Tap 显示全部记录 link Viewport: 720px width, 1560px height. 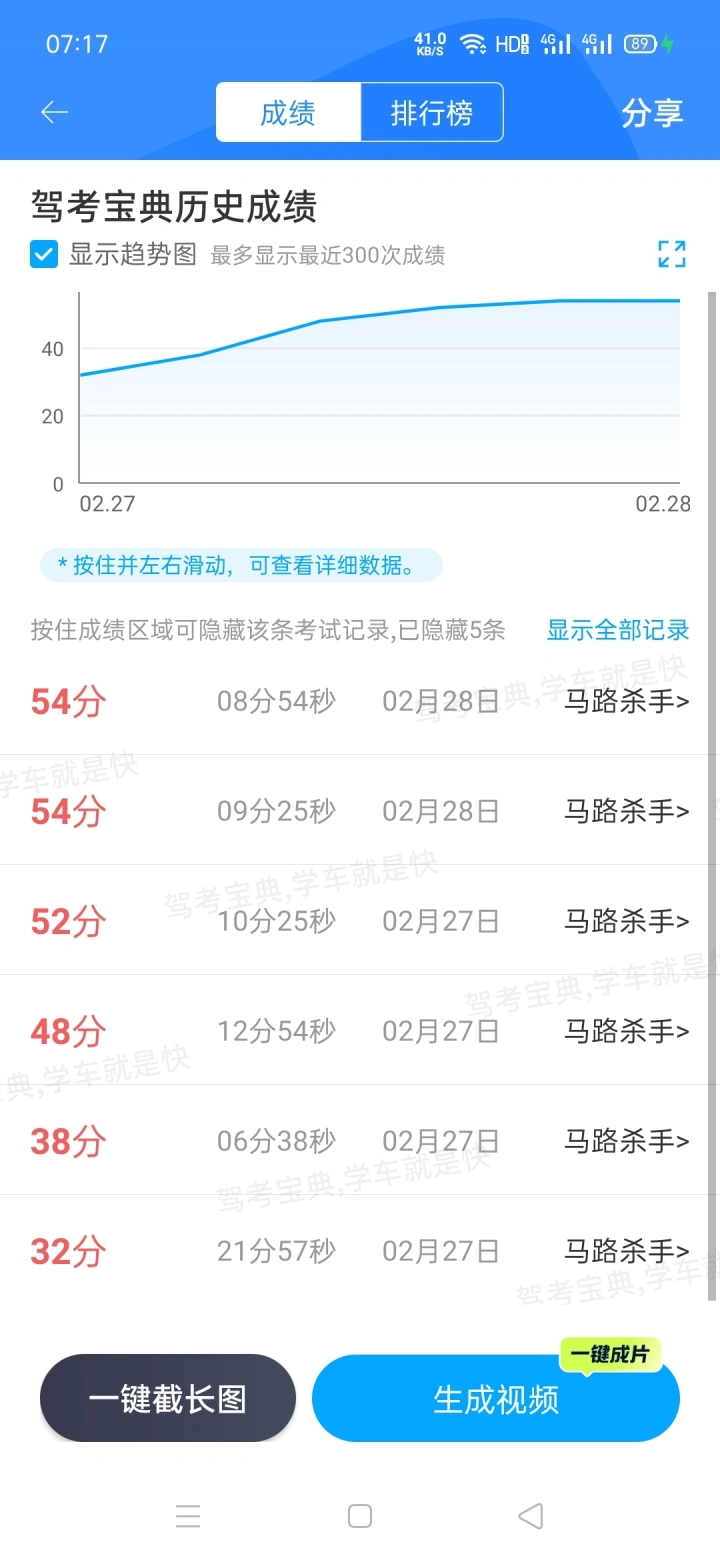pyautogui.click(x=618, y=630)
